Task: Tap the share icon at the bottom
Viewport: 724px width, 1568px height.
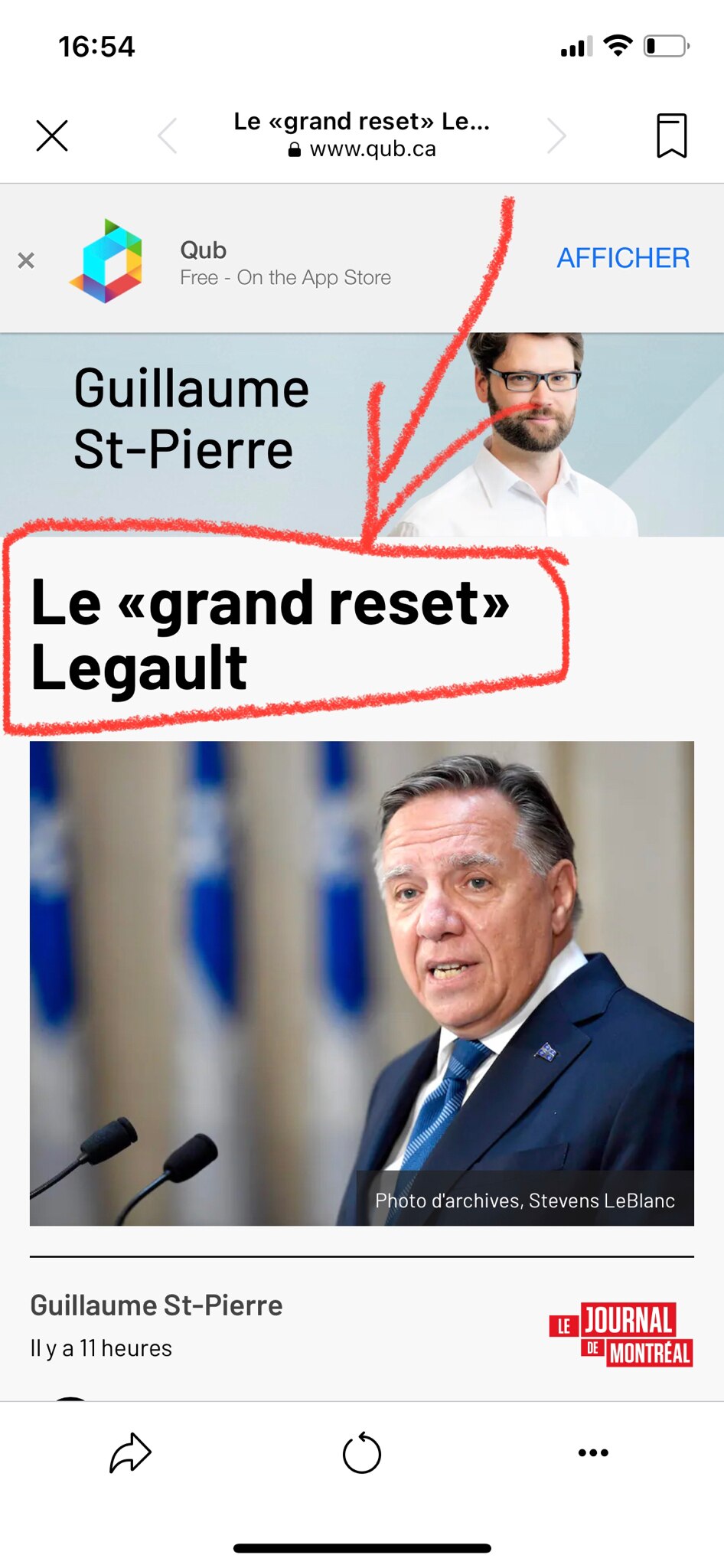Action: tap(130, 1452)
